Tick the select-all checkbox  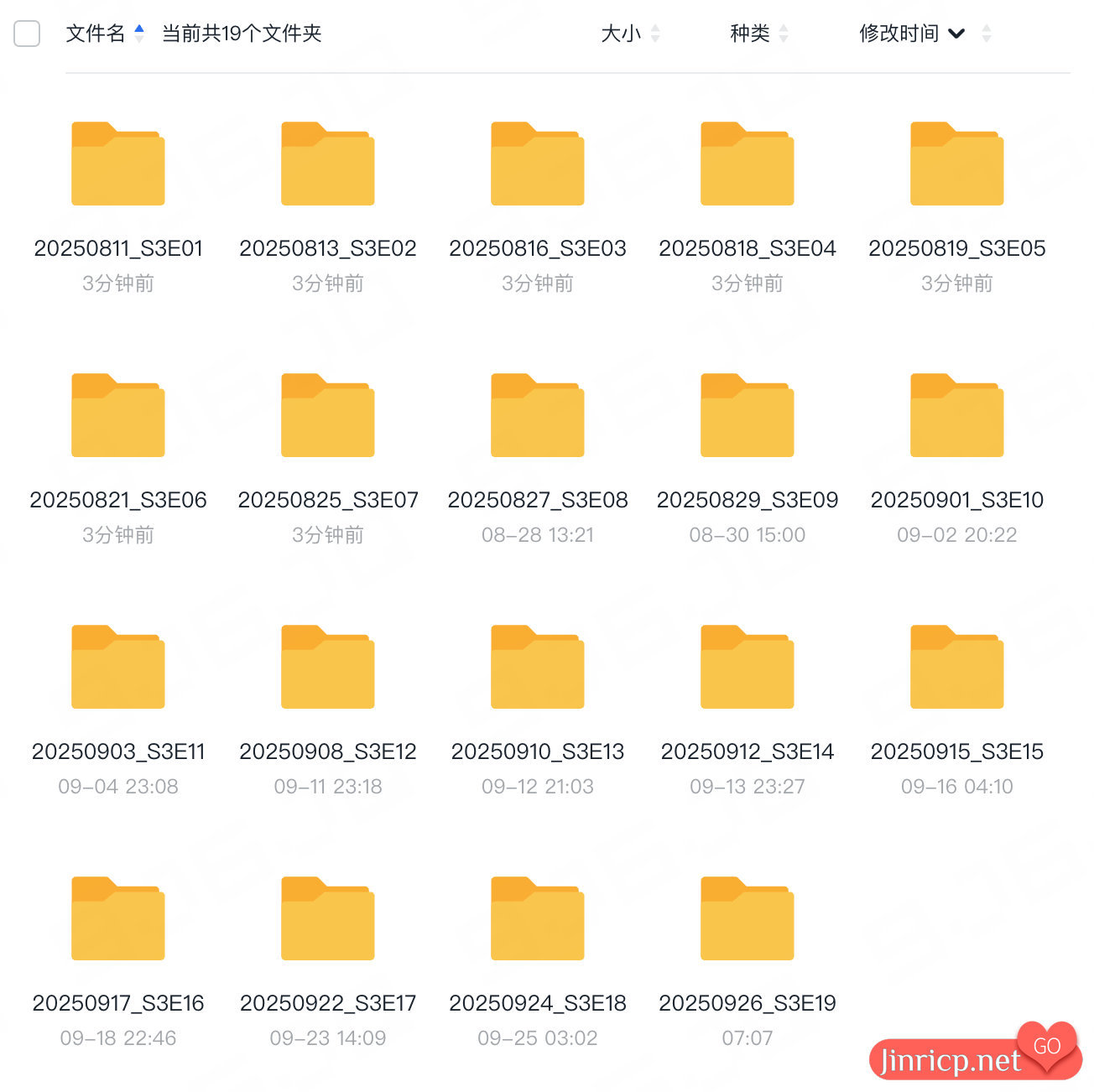27,34
